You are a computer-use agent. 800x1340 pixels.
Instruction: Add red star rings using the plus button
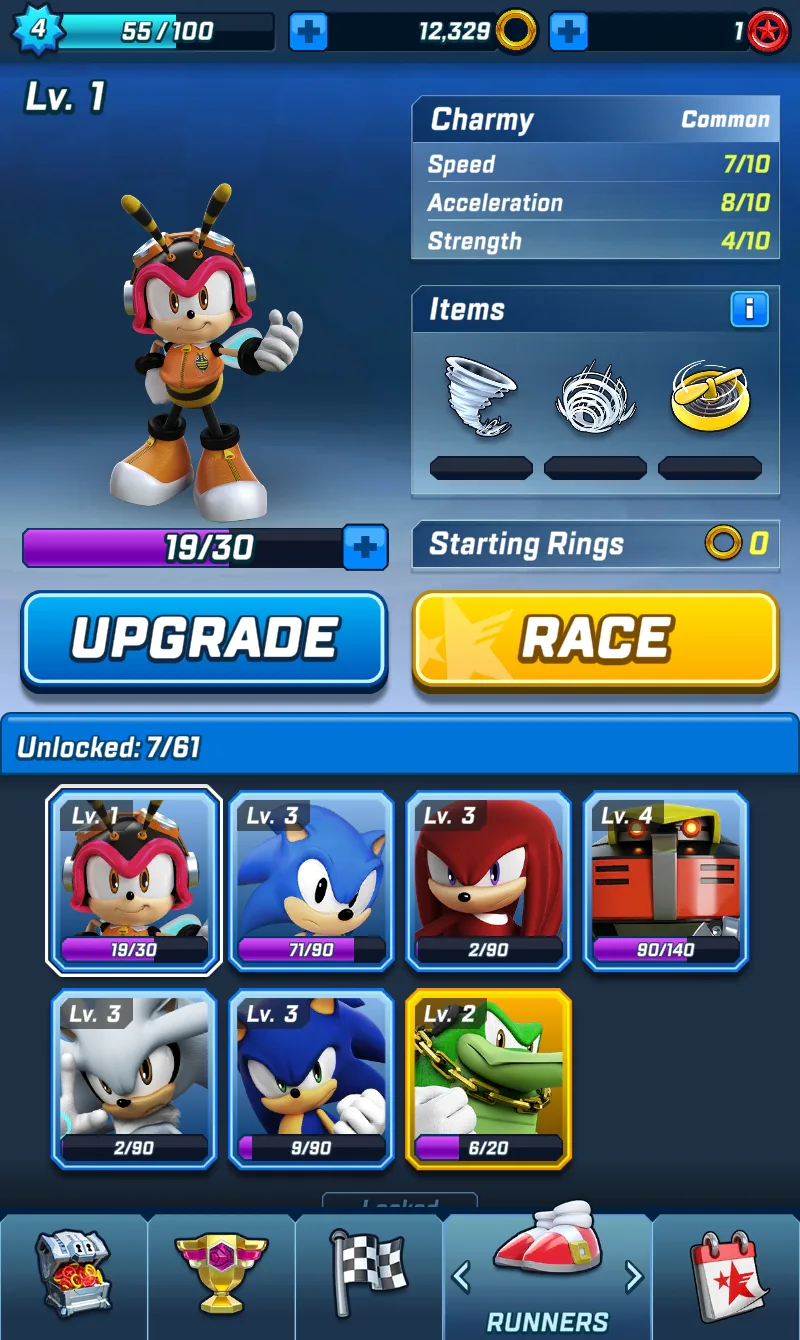[x=568, y=32]
